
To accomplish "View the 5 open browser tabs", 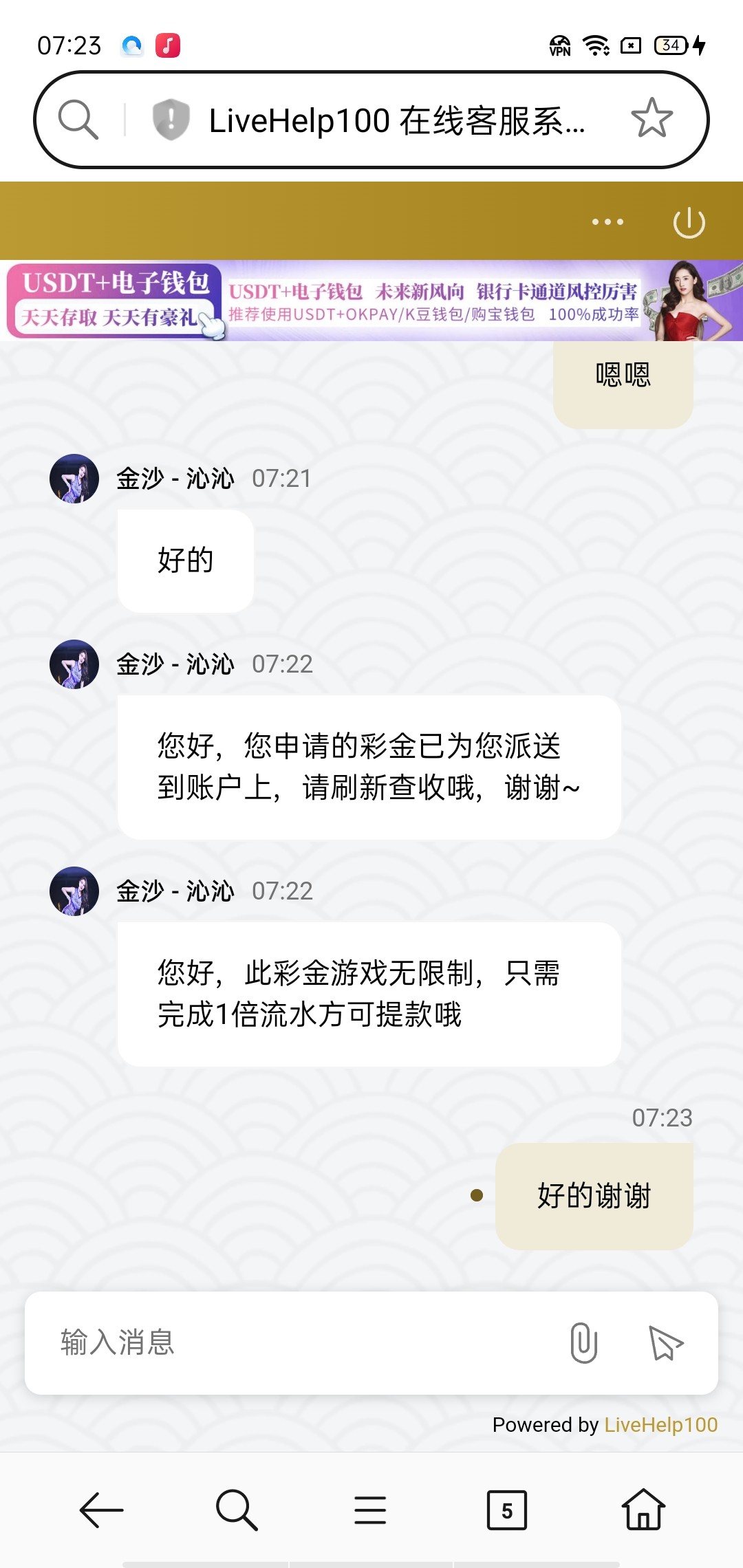I will [x=506, y=1510].
